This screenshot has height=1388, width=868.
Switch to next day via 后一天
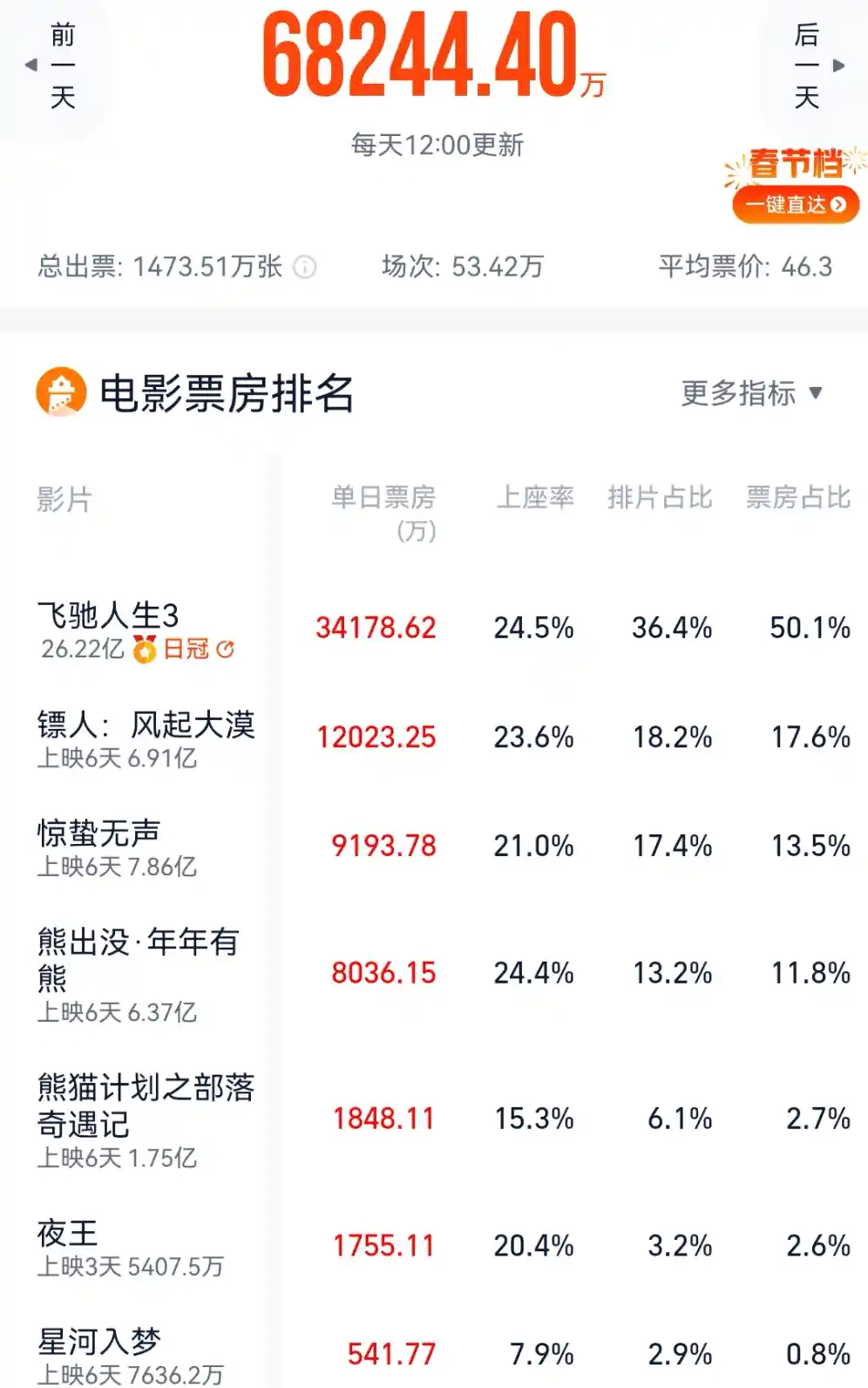click(806, 65)
